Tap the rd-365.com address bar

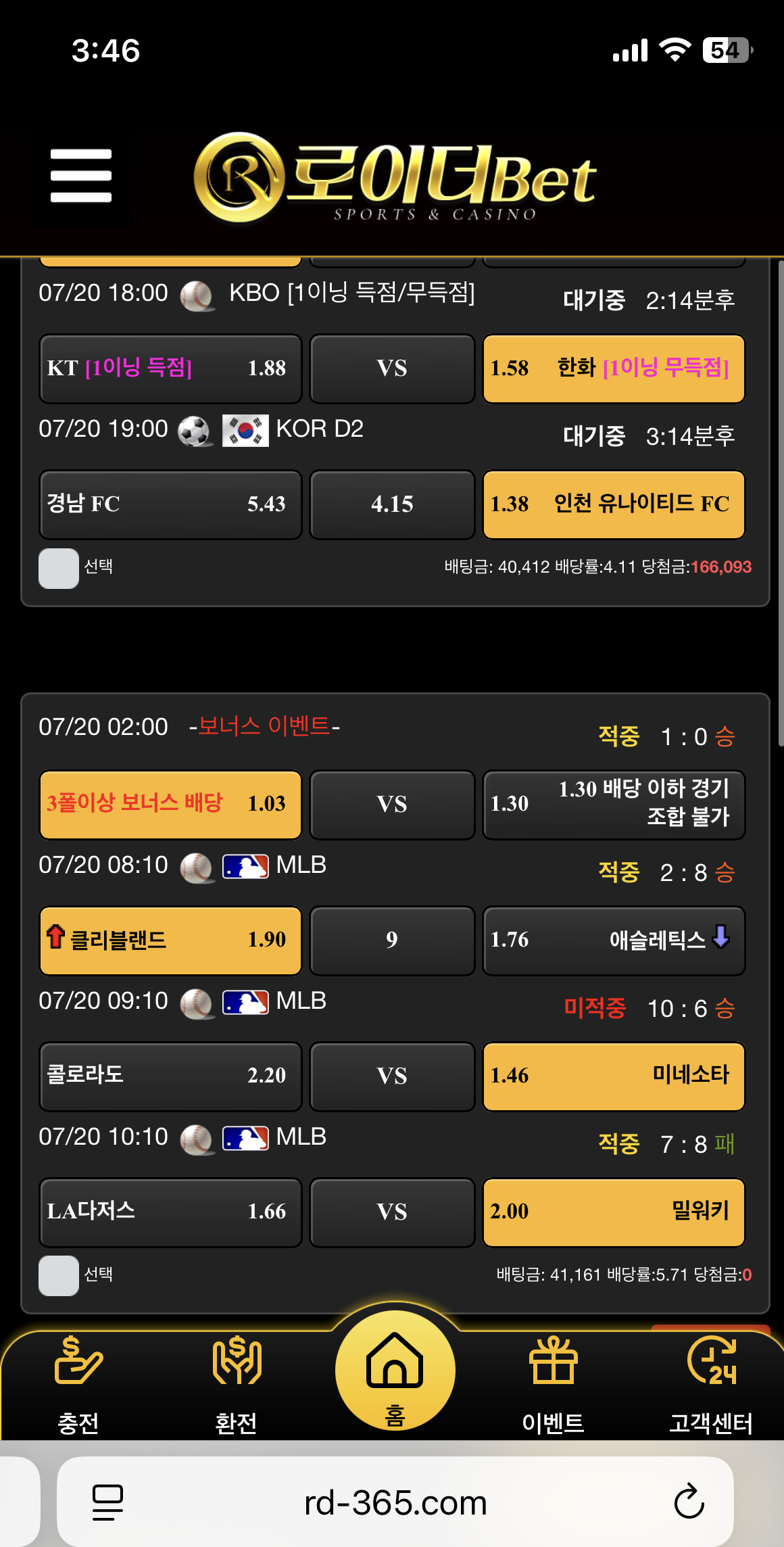[395, 1502]
